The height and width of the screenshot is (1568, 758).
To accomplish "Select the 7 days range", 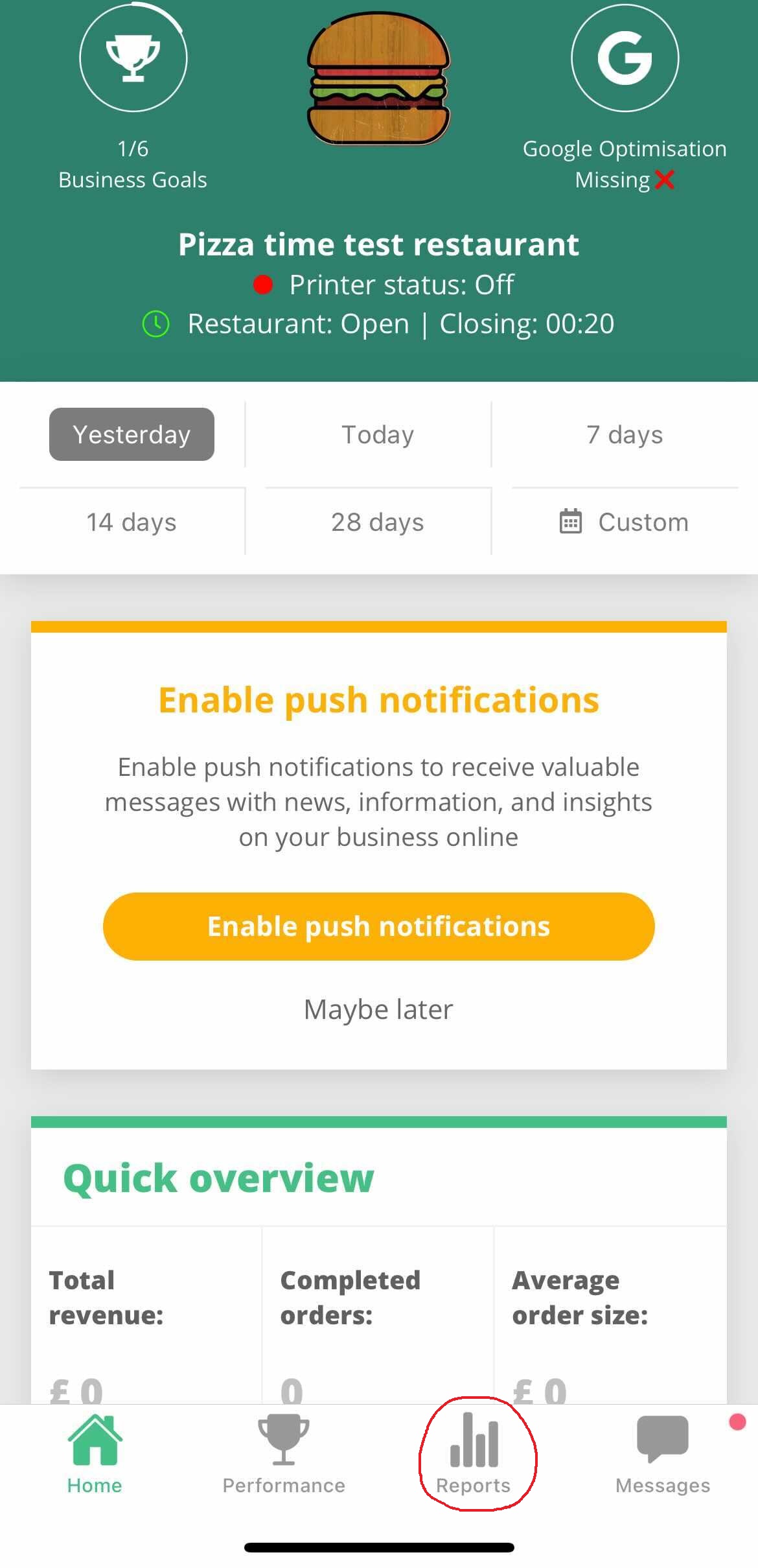I will pos(625,434).
